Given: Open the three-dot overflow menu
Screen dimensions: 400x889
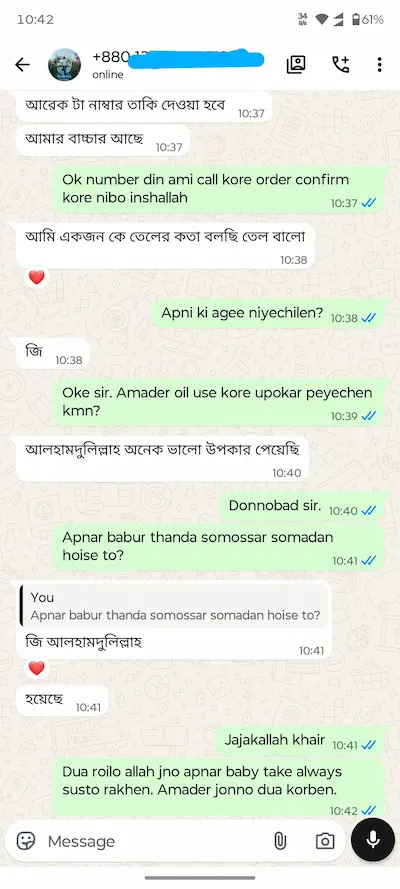Looking at the screenshot, I should 379,65.
